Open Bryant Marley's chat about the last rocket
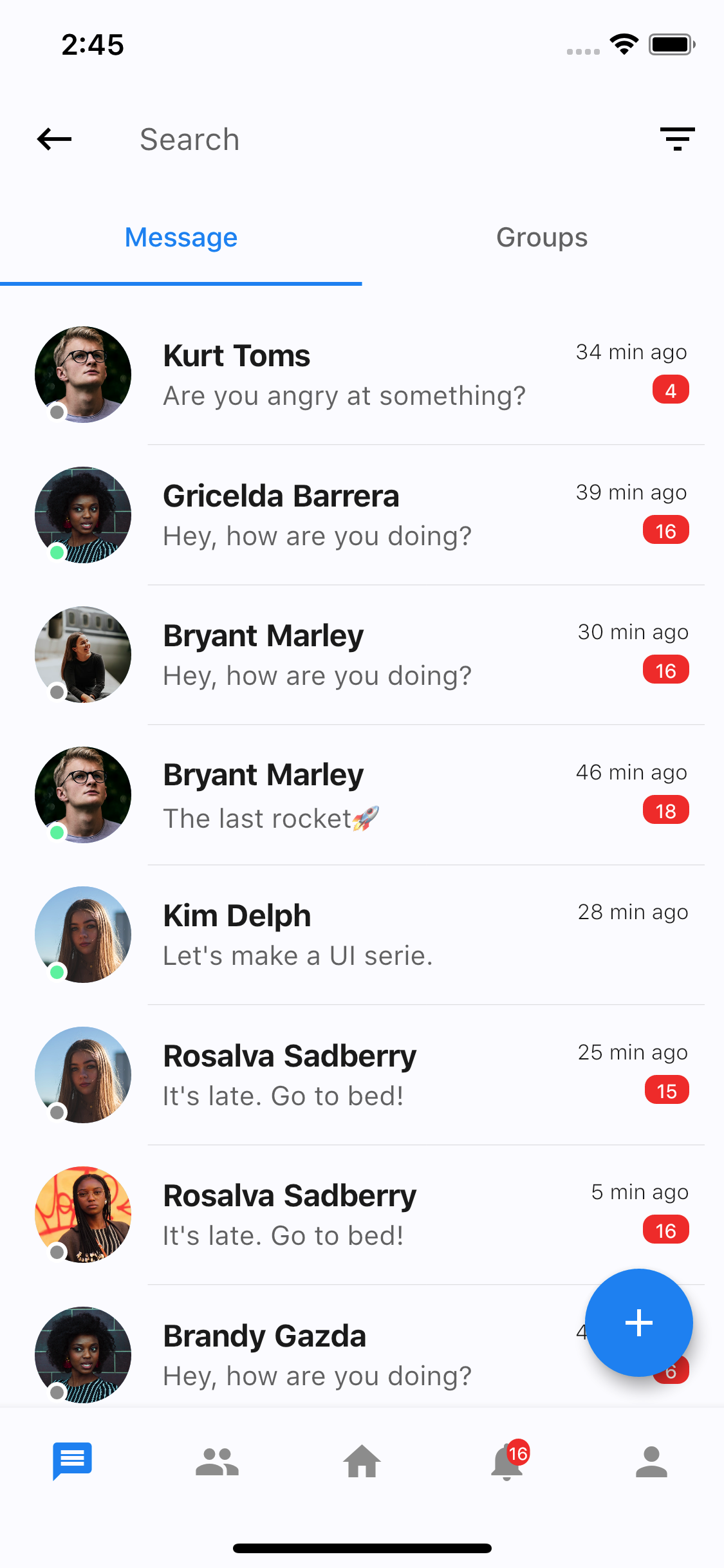This screenshot has height=1568, width=724. [362, 795]
